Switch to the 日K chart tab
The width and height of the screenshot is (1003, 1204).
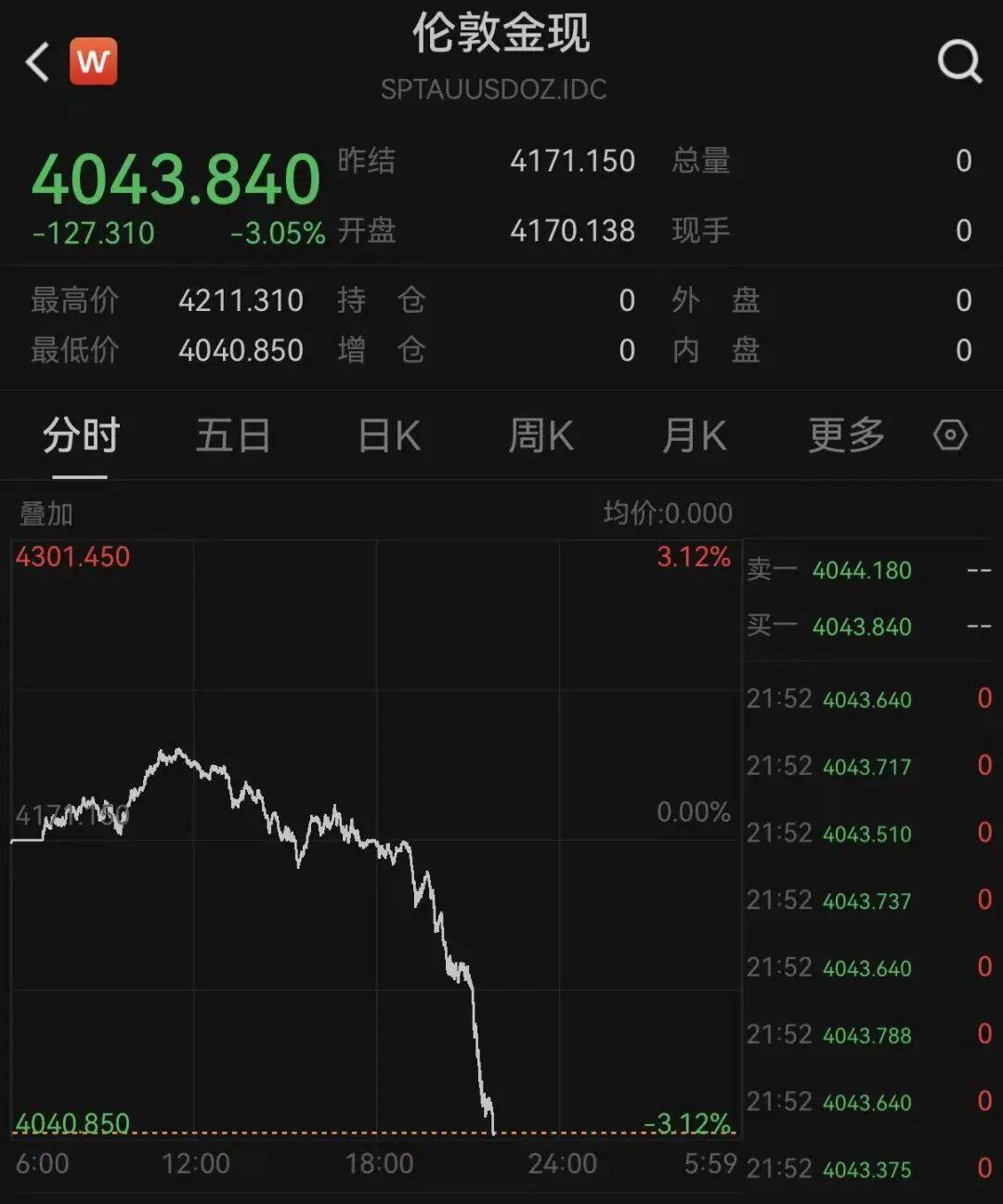point(389,435)
